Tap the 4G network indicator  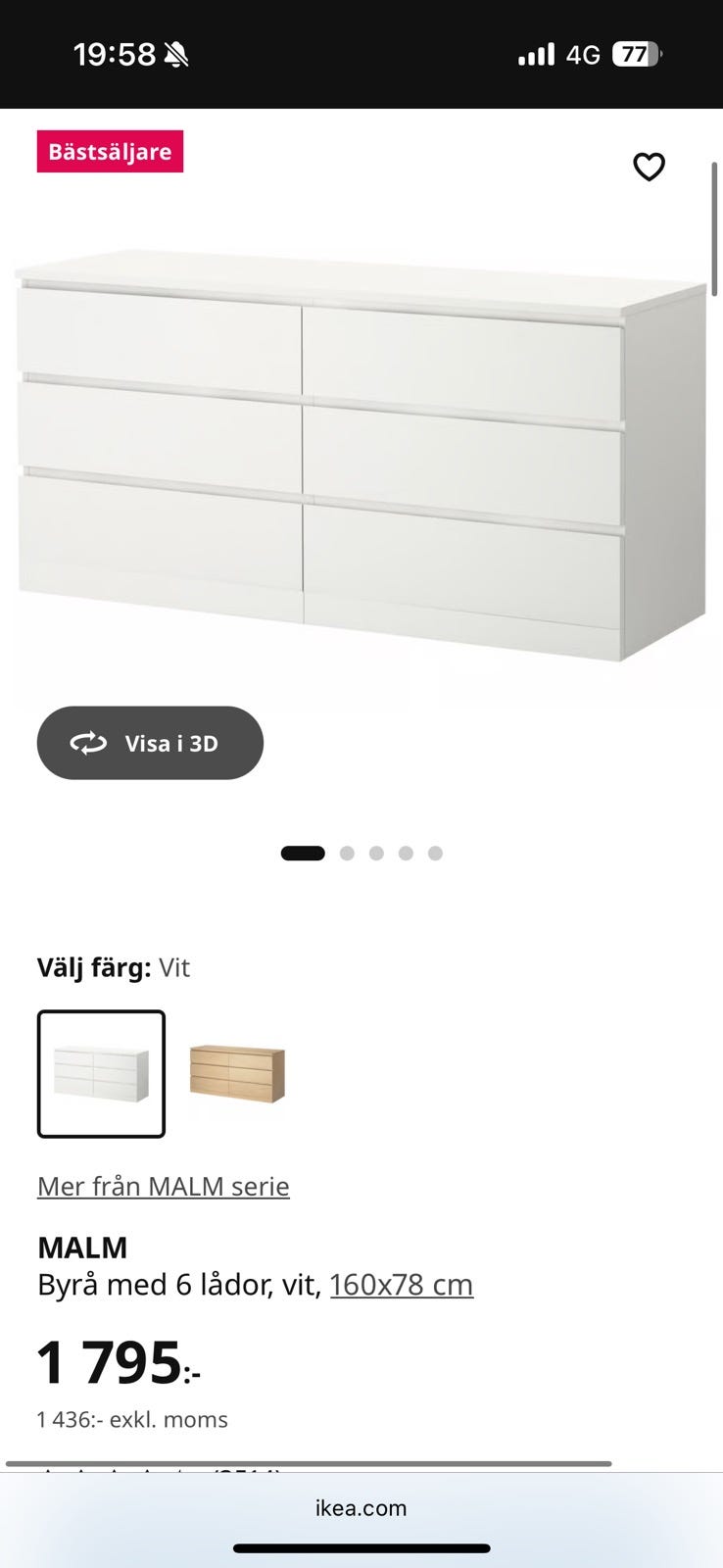point(582,55)
